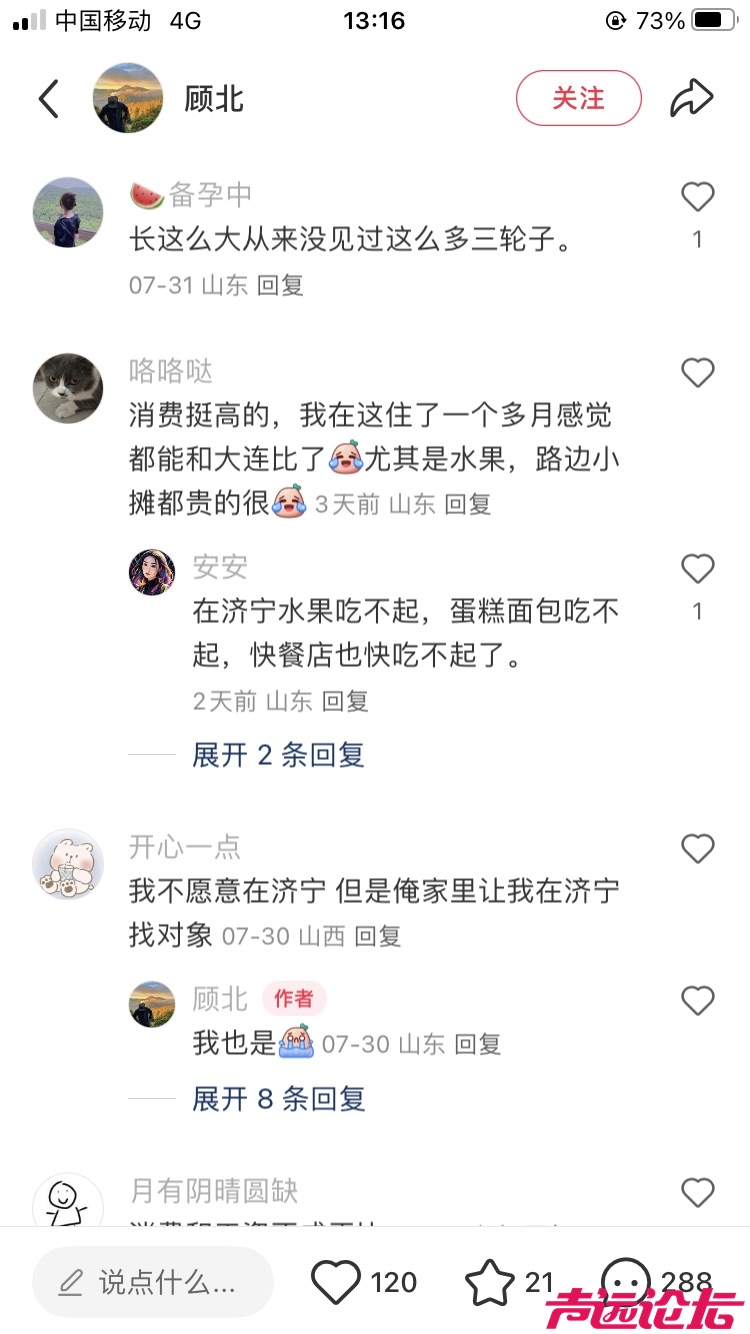The image size is (750, 1334).
Task: Reply to 咯咯哒's comment
Action: click(467, 504)
